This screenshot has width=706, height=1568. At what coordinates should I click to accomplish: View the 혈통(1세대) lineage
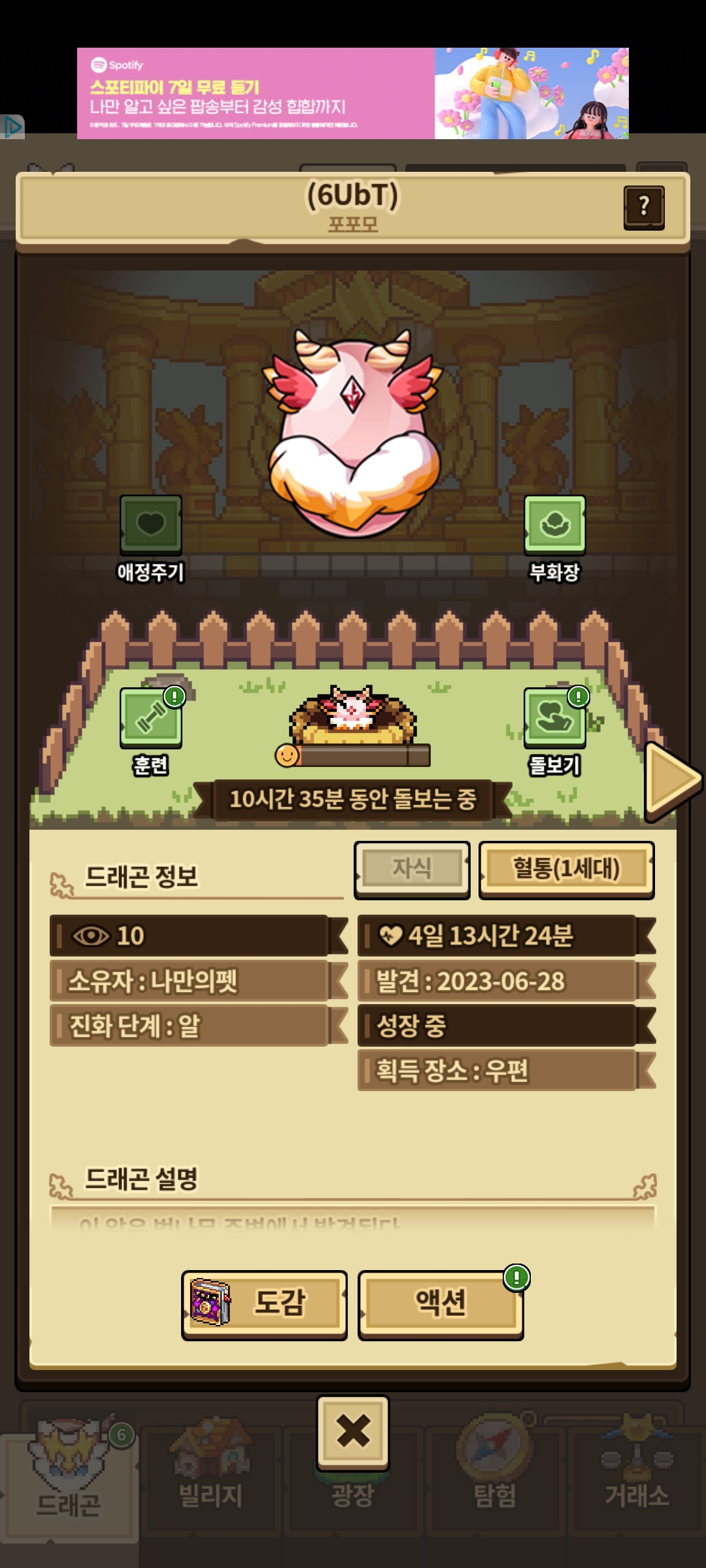tap(566, 869)
